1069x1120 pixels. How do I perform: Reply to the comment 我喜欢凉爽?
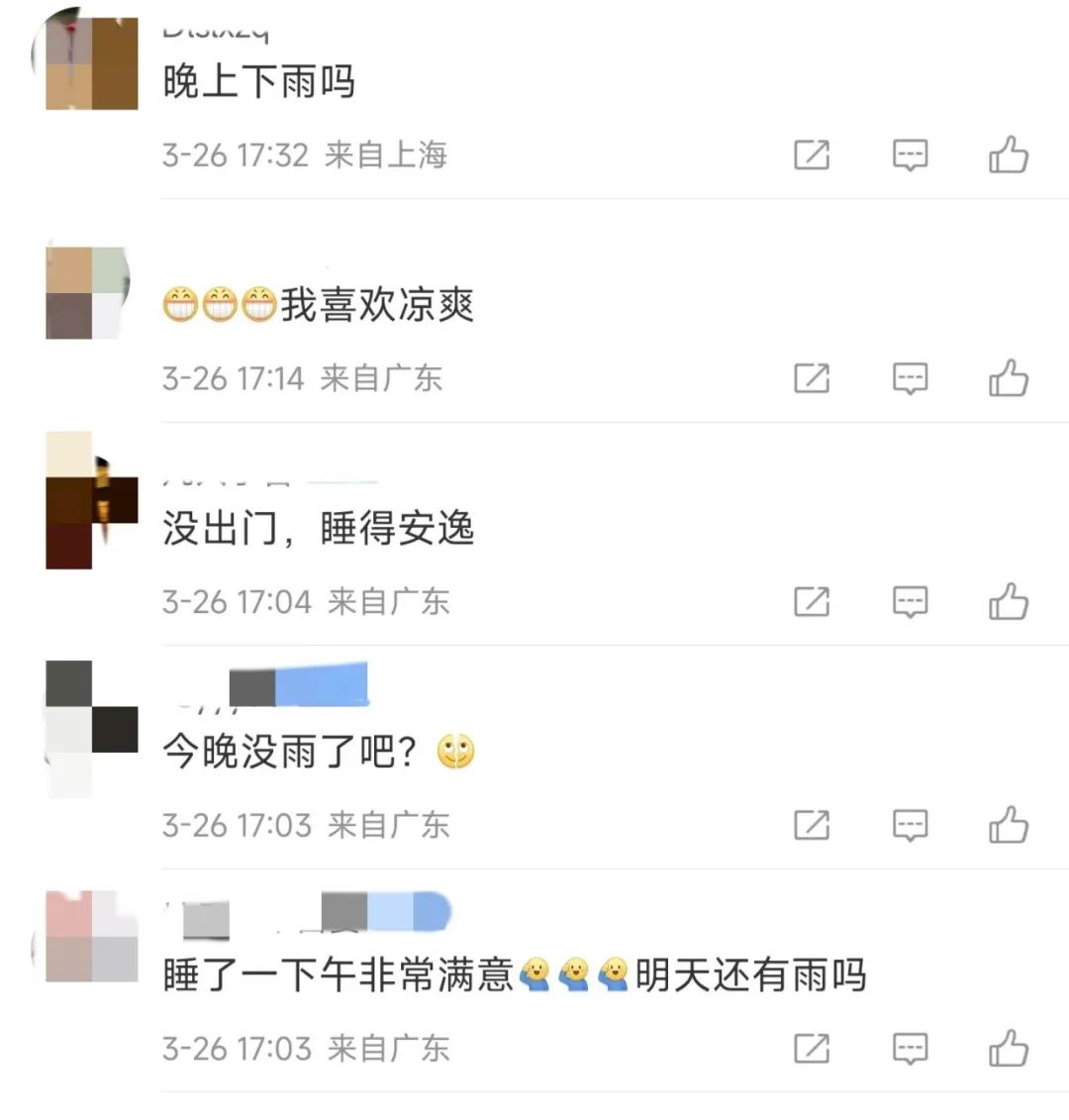(910, 378)
